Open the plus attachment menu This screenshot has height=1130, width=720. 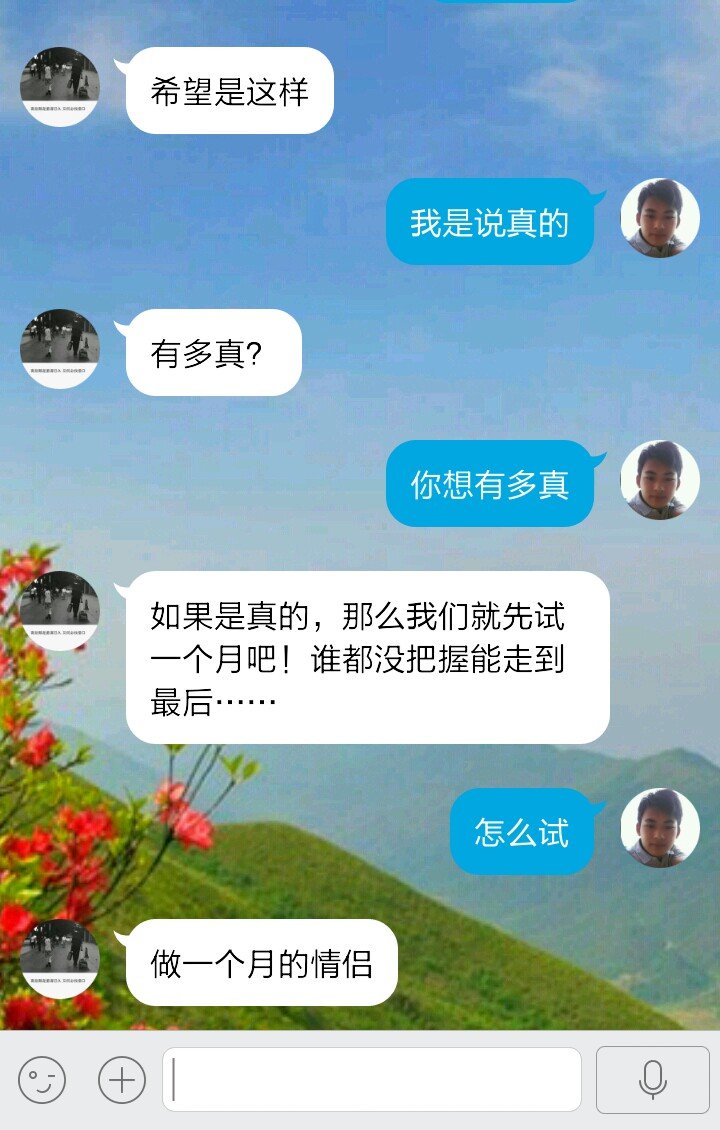click(122, 1080)
